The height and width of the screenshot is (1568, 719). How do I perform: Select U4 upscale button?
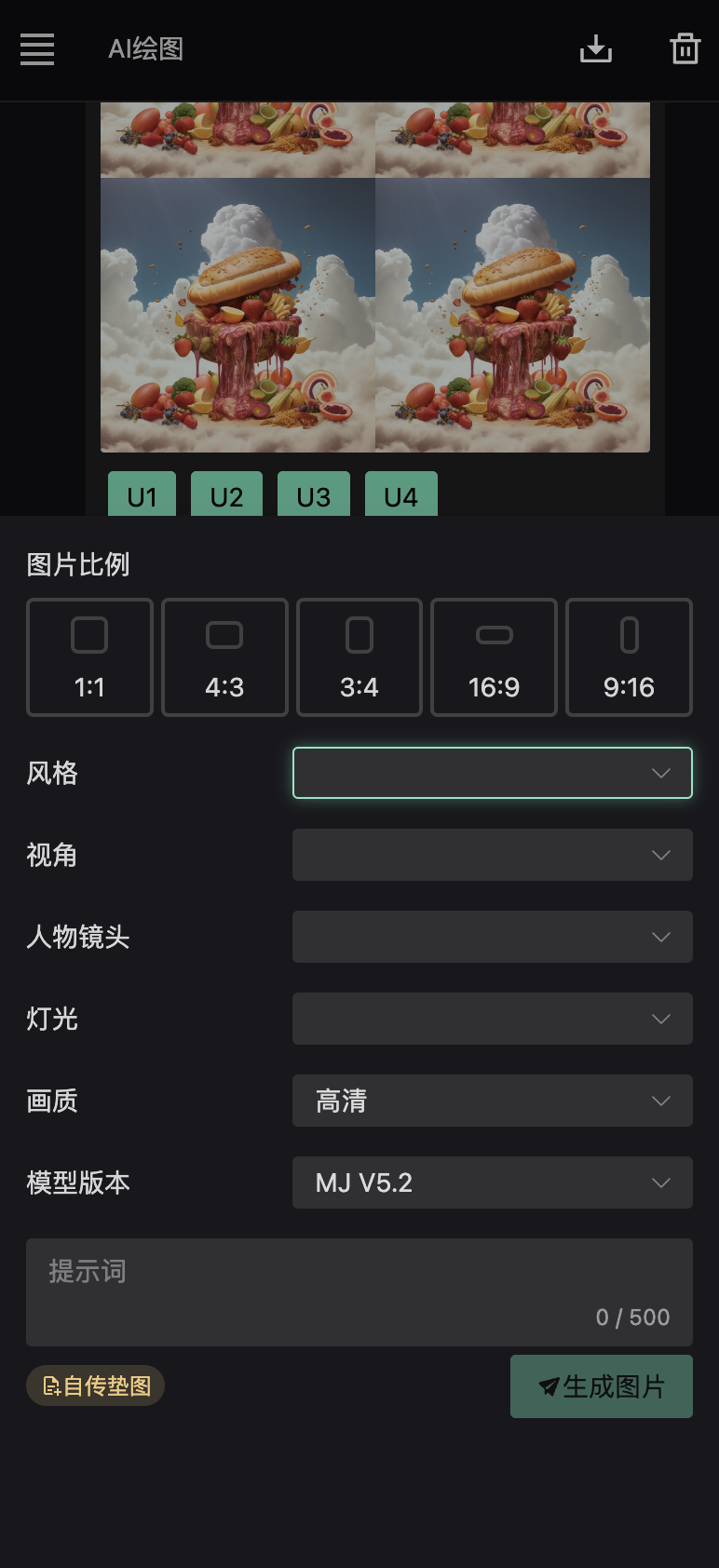click(401, 494)
